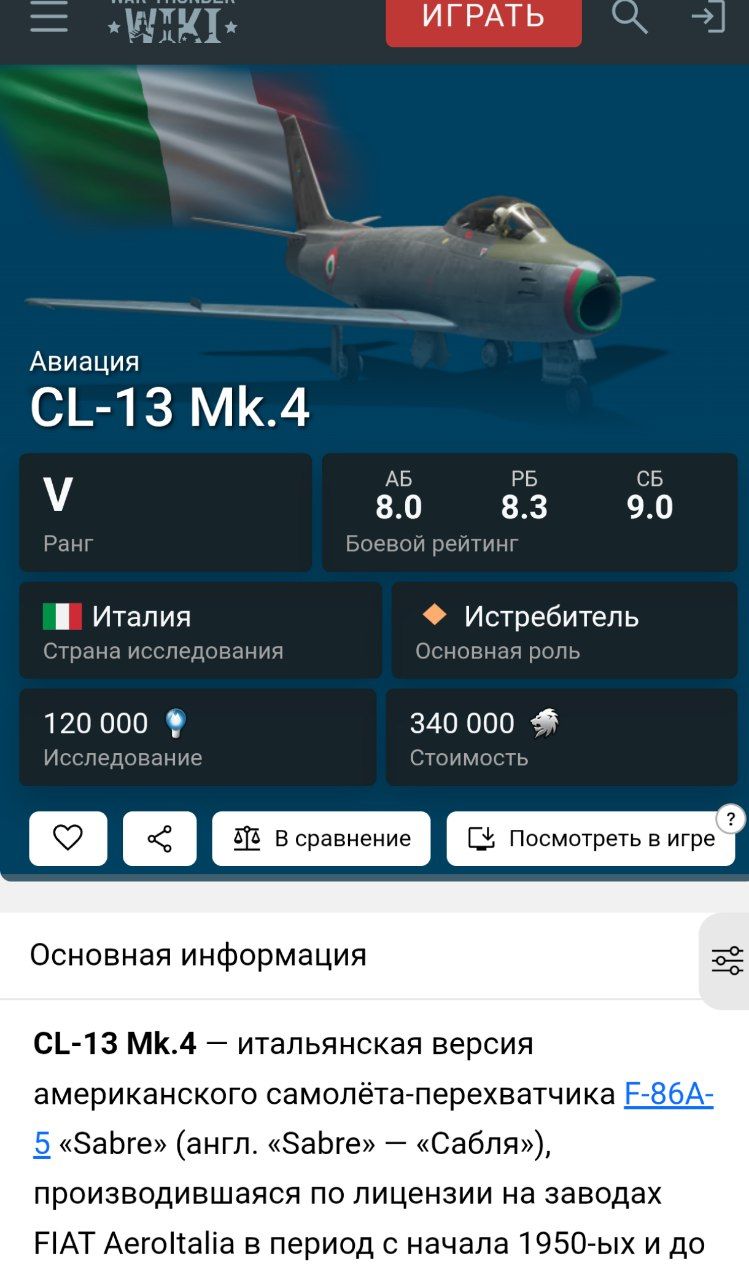This screenshot has width=749, height=1280.
Task: Add CL-13 Mk.4 to favorites
Action: click(68, 838)
